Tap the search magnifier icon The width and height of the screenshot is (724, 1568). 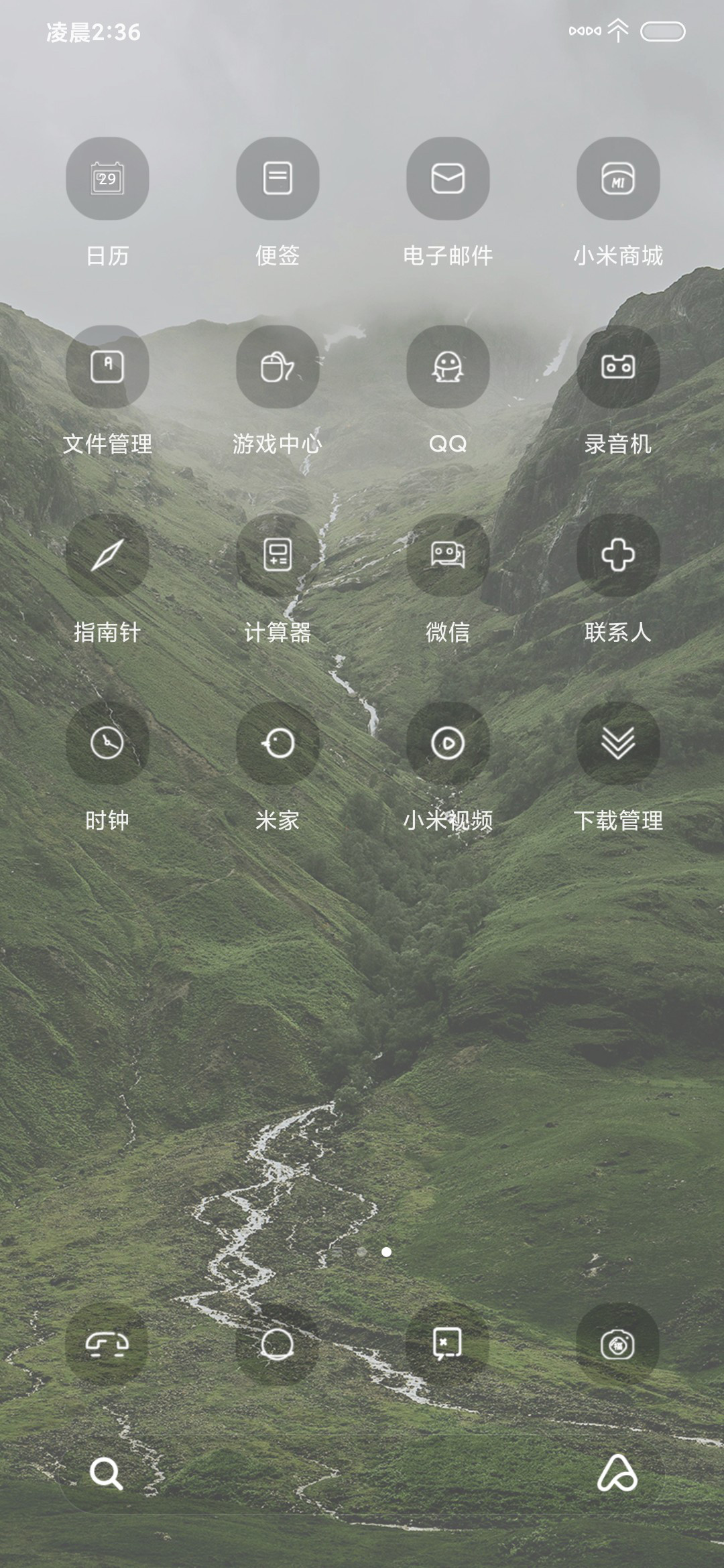(107, 1474)
